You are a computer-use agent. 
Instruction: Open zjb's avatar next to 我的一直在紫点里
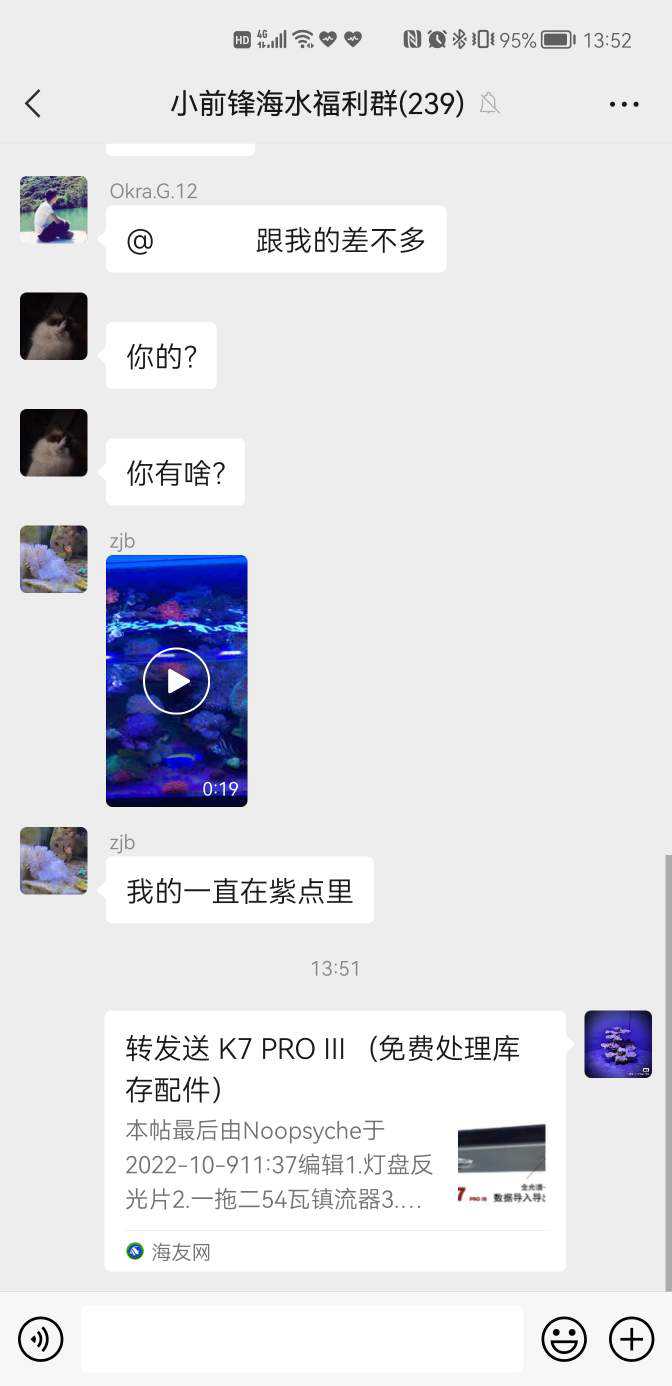(x=54, y=860)
